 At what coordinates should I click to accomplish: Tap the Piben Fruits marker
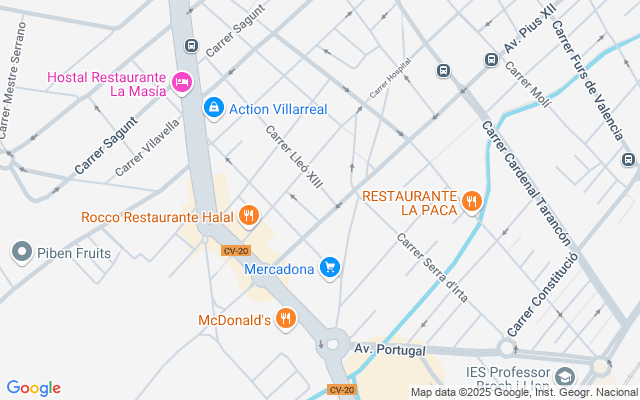[x=22, y=252]
